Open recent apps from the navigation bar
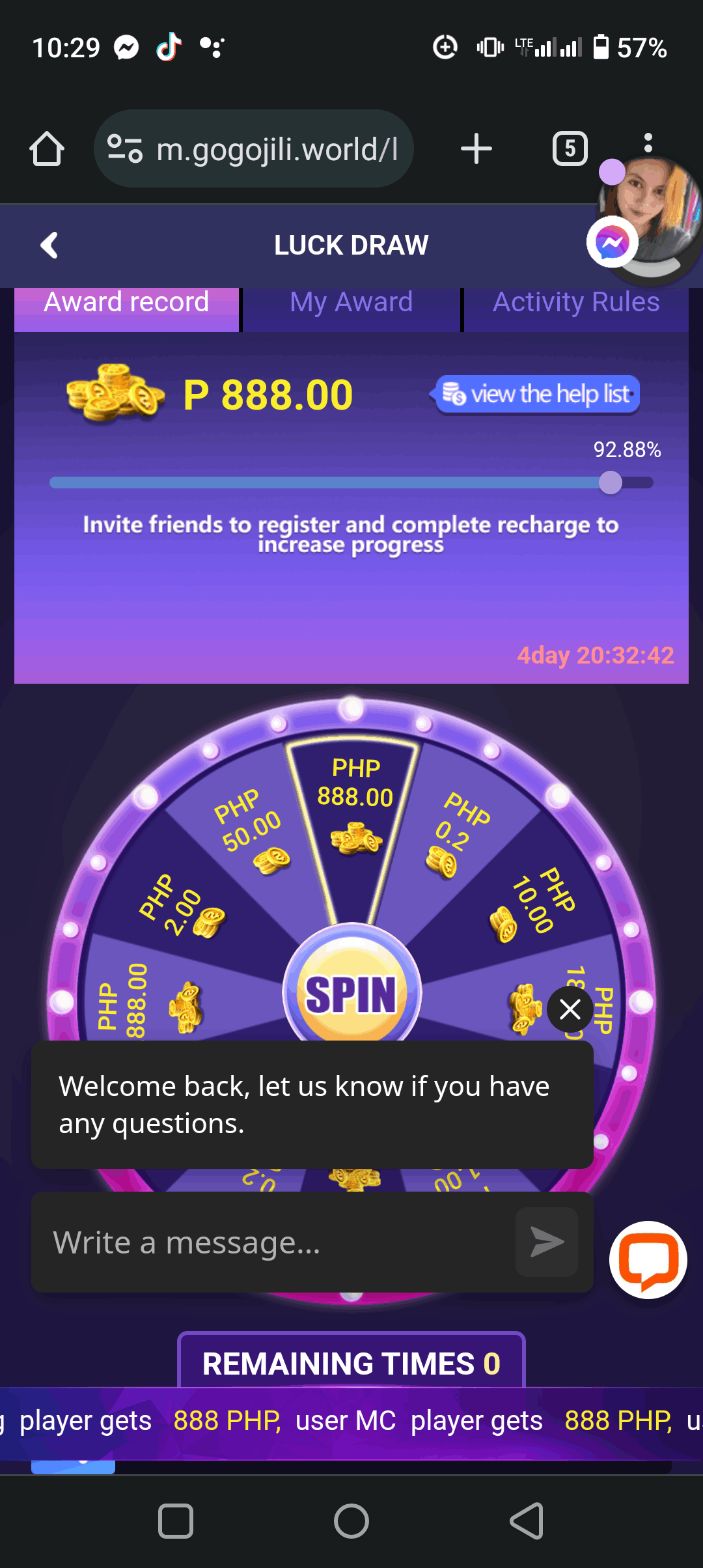This screenshot has width=703, height=1568. pyautogui.click(x=176, y=1522)
